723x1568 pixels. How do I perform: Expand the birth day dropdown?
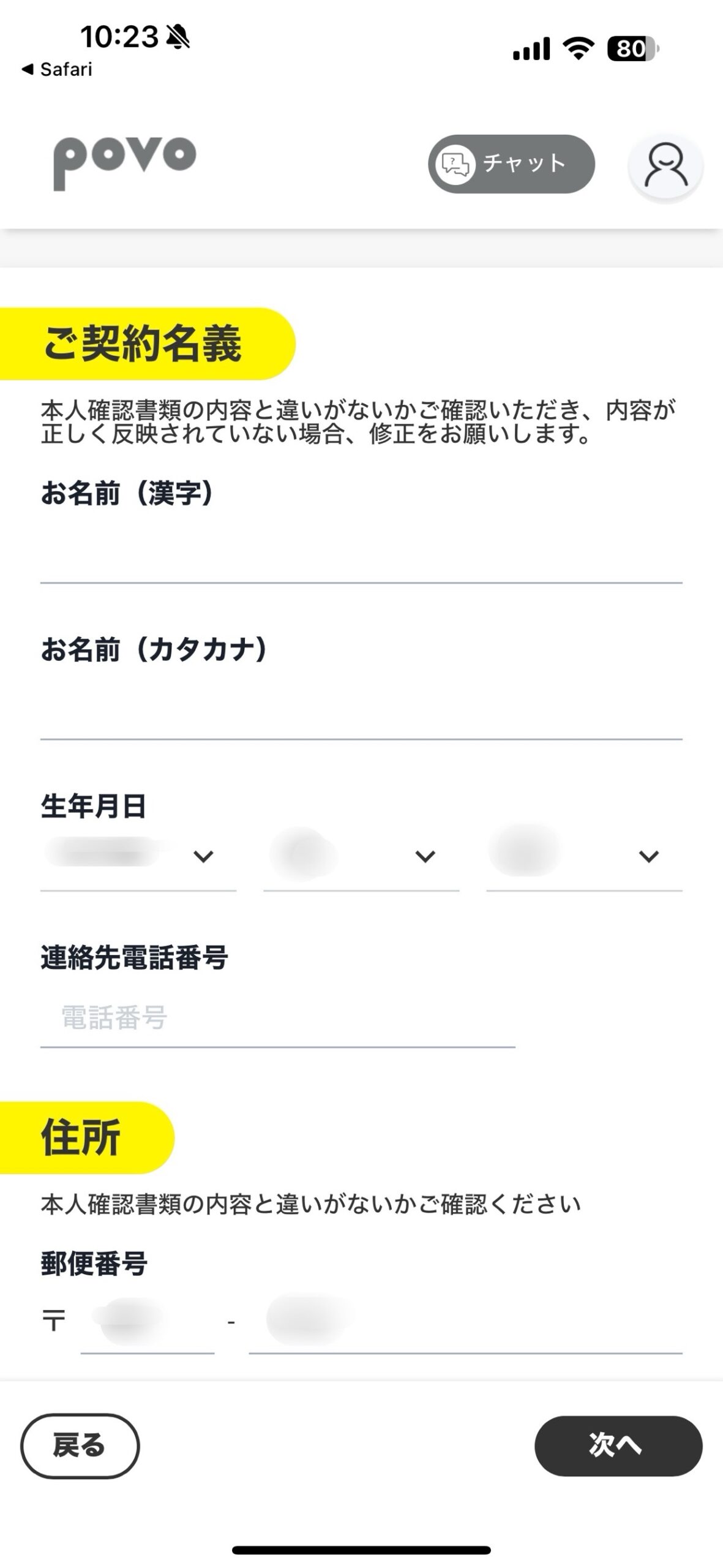click(x=584, y=856)
